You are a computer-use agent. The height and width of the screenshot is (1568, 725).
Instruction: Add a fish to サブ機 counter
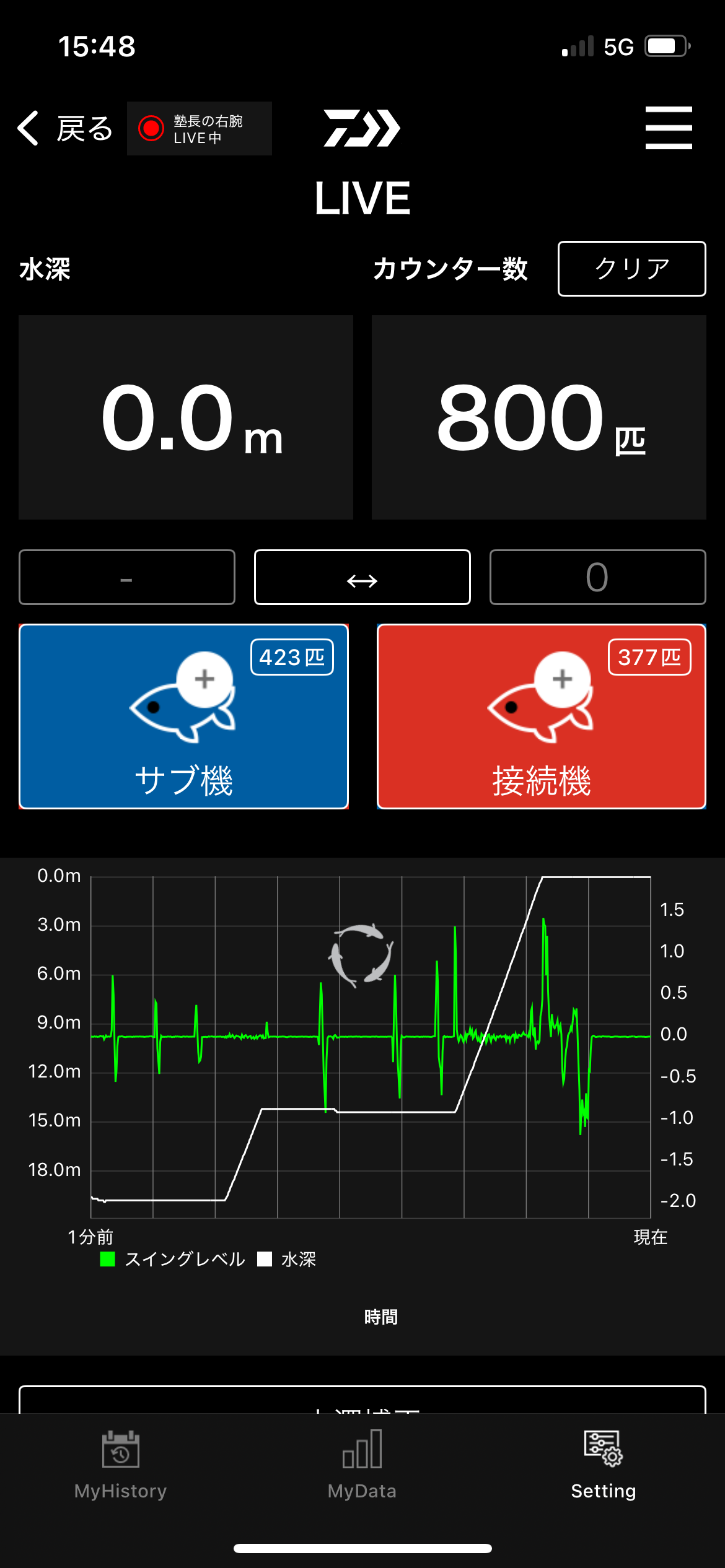(183, 716)
